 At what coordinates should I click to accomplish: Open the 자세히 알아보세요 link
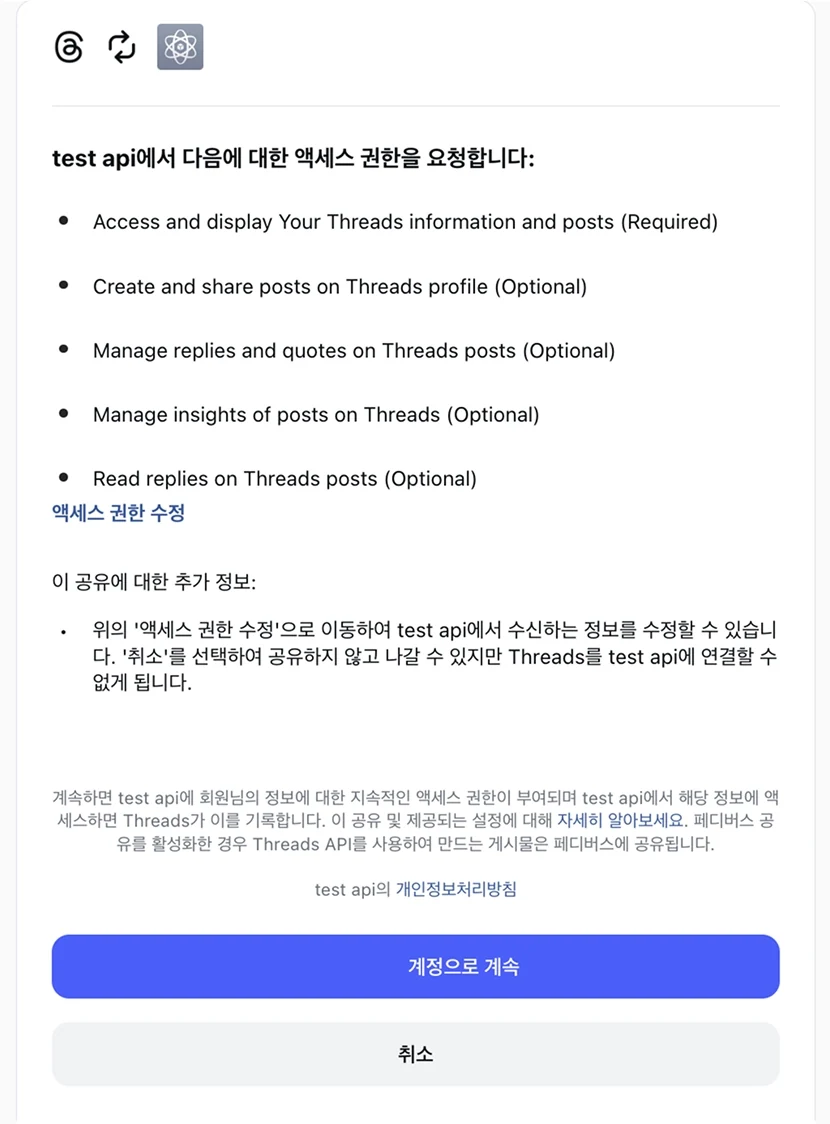pos(621,820)
